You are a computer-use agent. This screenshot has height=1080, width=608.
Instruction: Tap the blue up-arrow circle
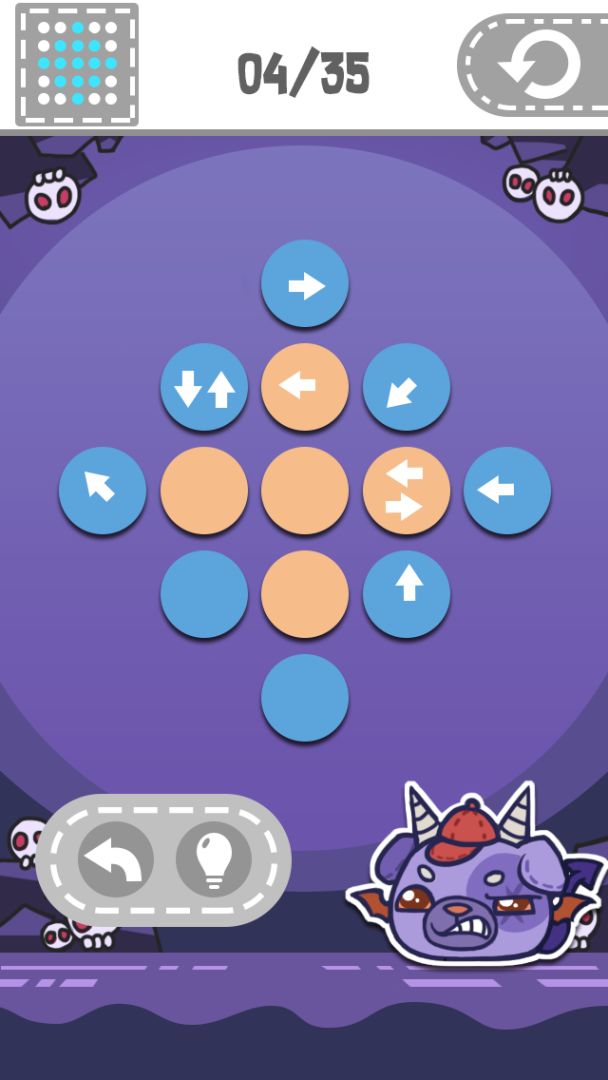[406, 593]
